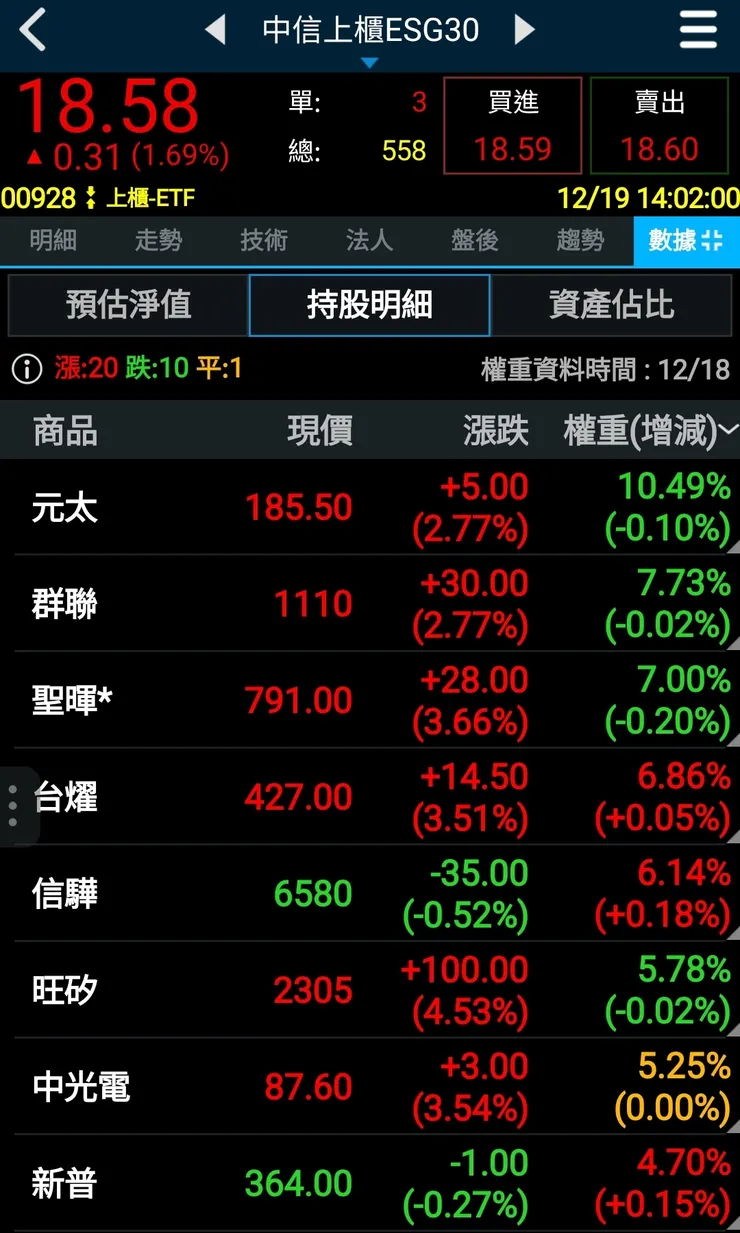Go to previous stock using left arrow
Image resolution: width=740 pixels, height=1233 pixels.
(x=216, y=31)
